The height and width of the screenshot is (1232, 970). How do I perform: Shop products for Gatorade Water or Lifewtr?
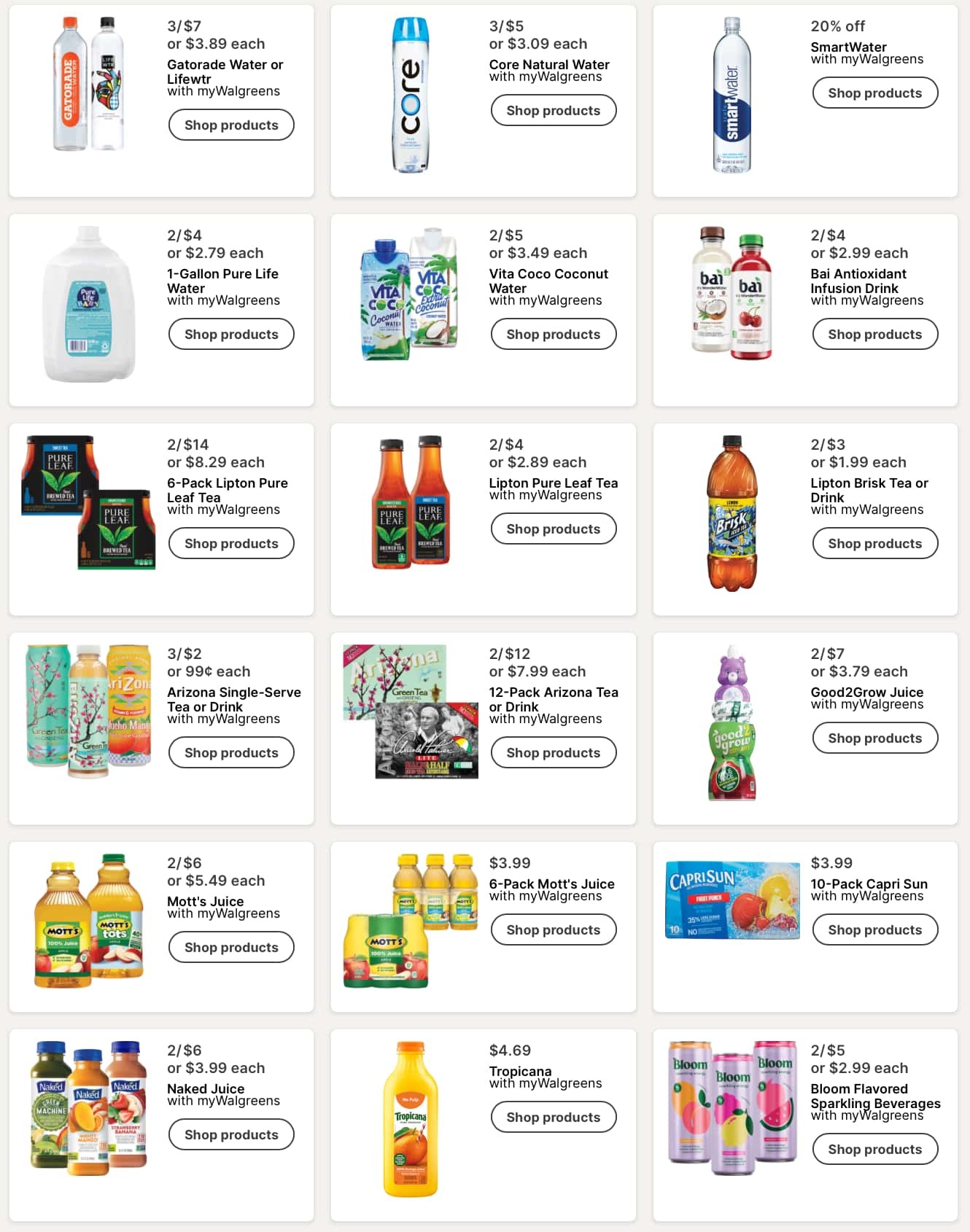(231, 125)
